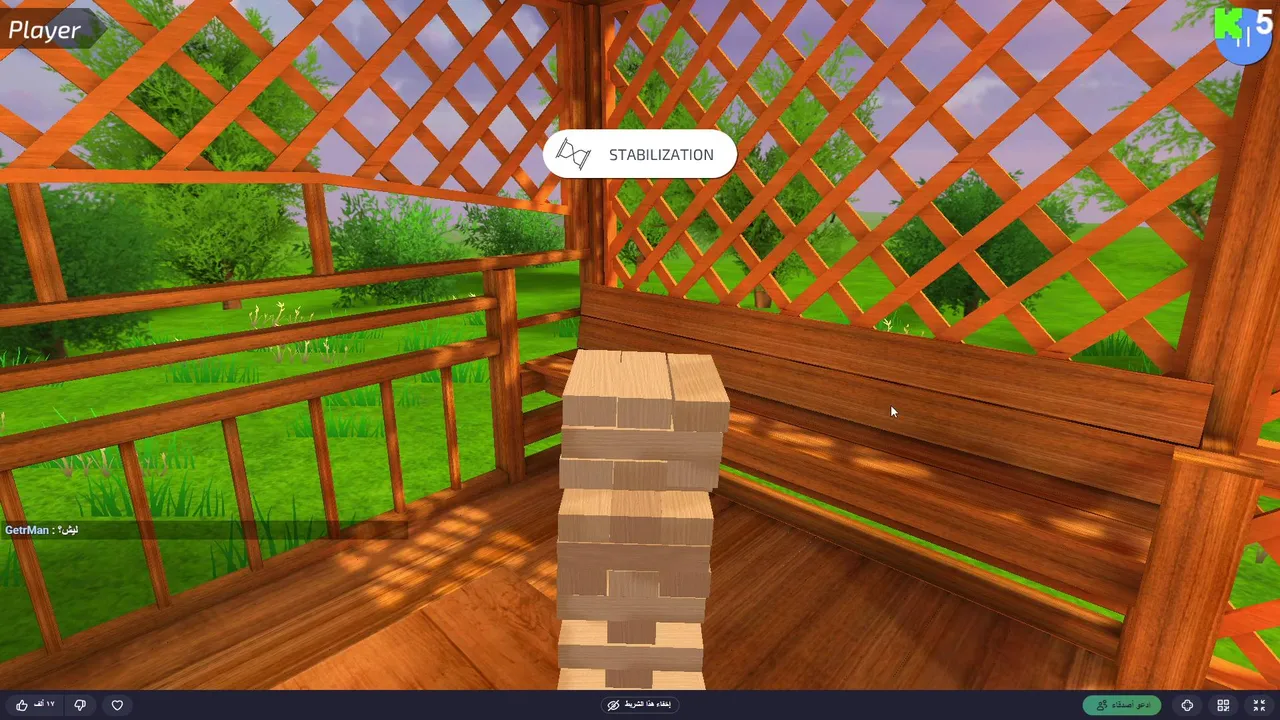Add game to favorites with heart icon
Image resolution: width=1280 pixels, height=720 pixels.
[117, 705]
